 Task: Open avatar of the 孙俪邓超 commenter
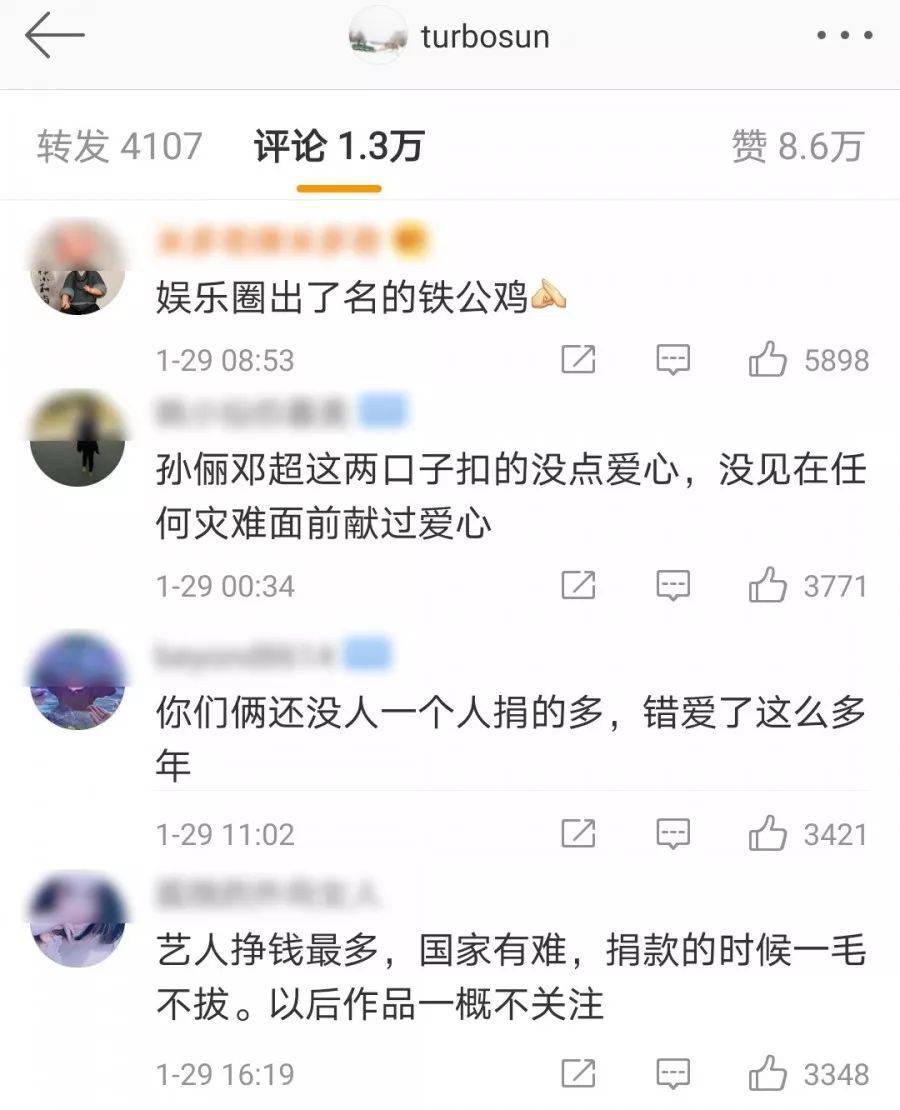point(78,438)
